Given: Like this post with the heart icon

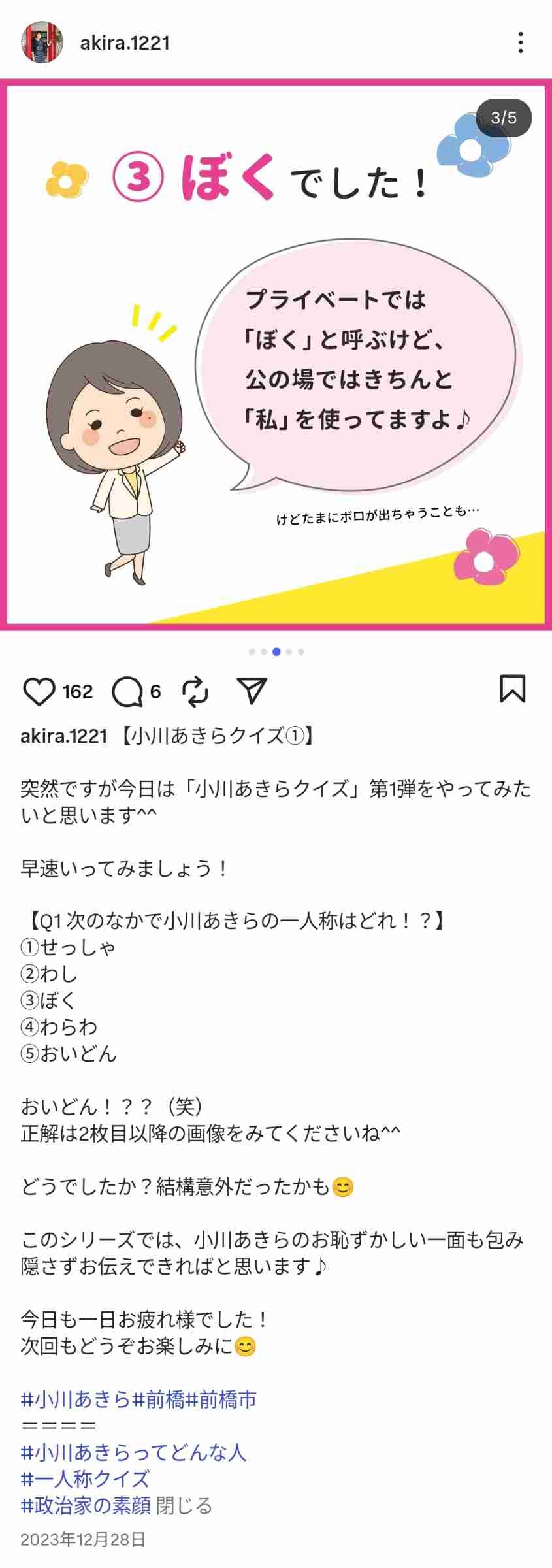Looking at the screenshot, I should (x=39, y=692).
